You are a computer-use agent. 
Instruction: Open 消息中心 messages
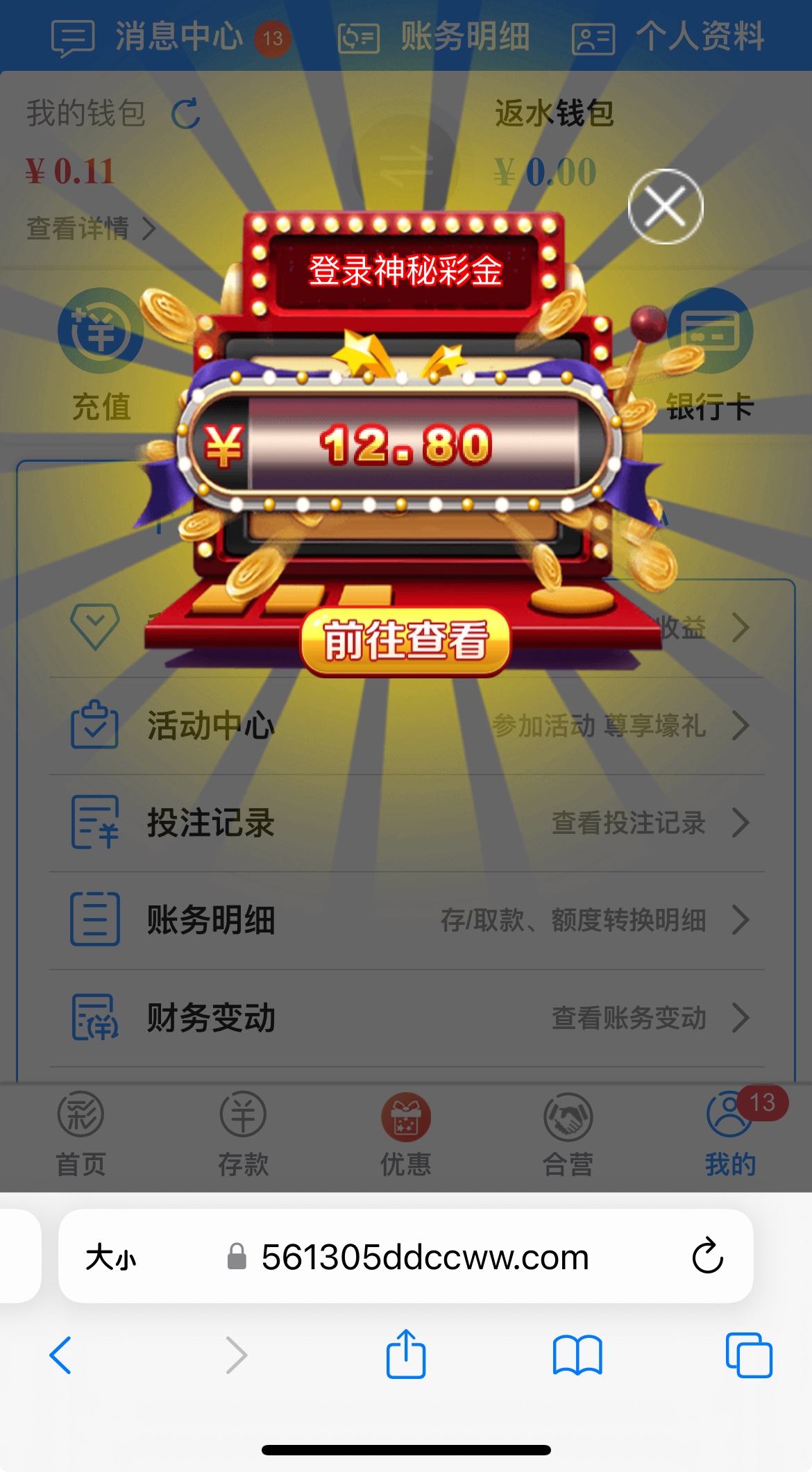pos(170,37)
